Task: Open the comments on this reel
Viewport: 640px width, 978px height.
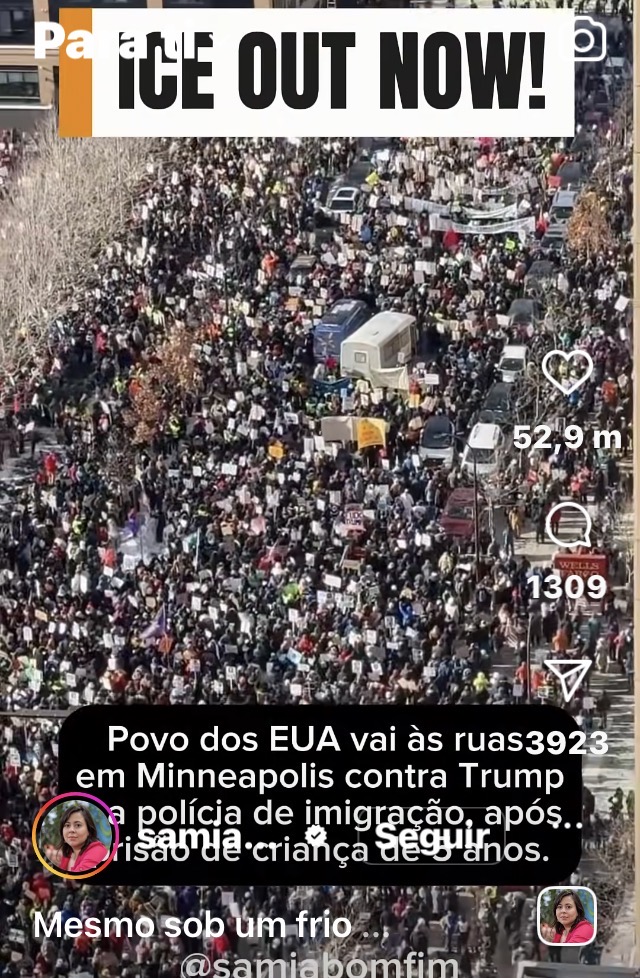Action: pos(567,525)
